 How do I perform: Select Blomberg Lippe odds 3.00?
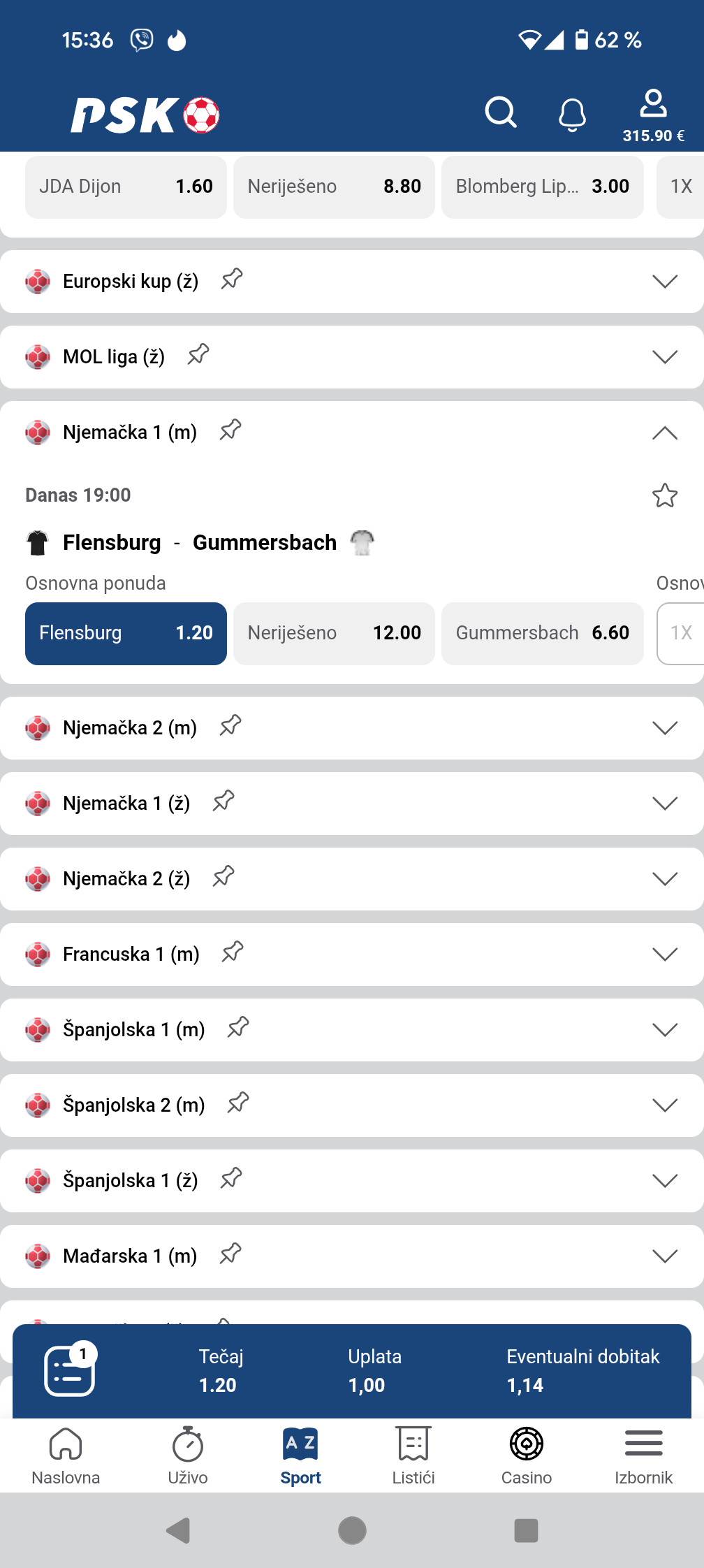point(543,187)
